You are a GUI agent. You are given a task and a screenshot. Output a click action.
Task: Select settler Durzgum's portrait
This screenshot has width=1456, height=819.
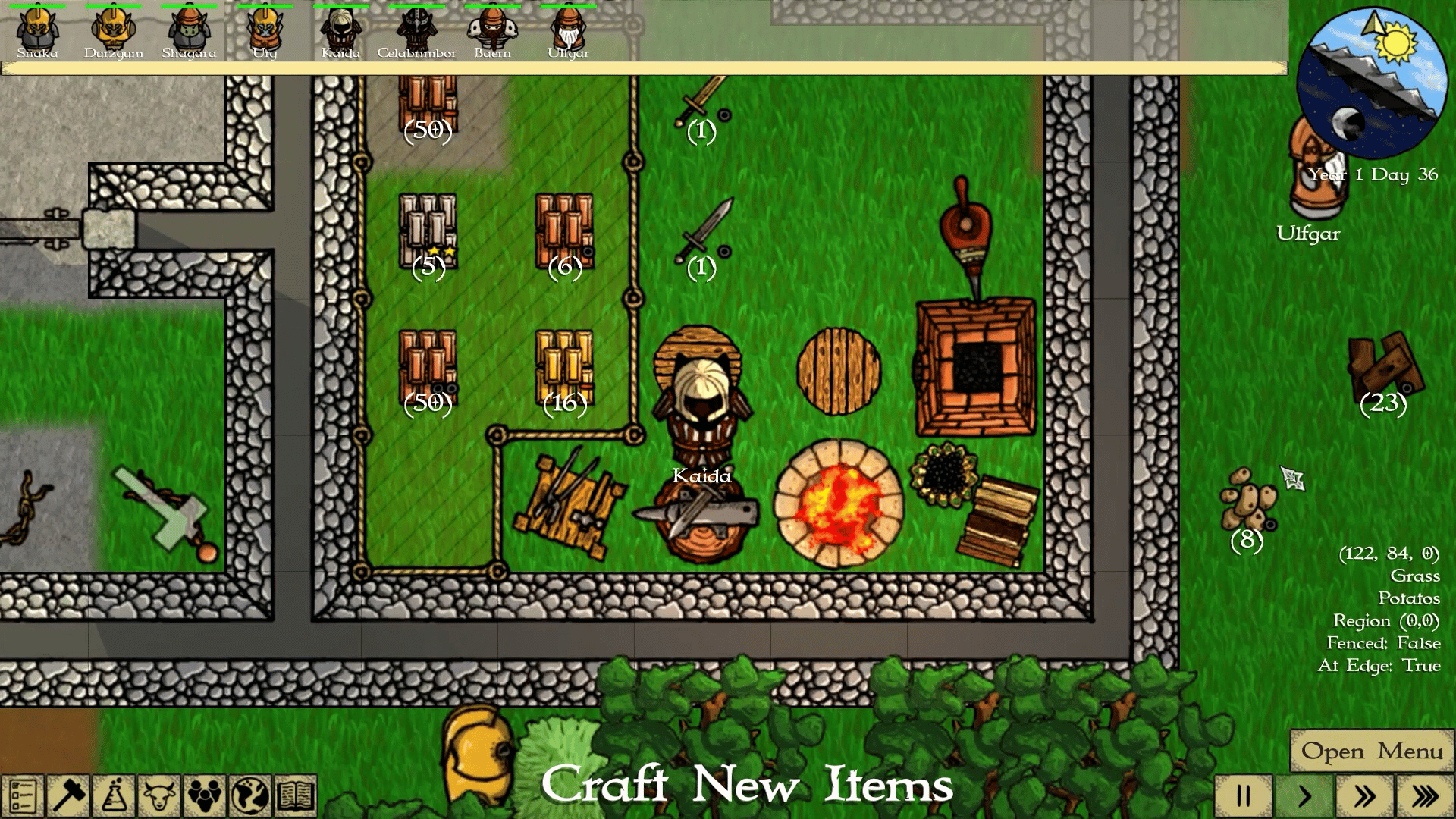(113, 29)
